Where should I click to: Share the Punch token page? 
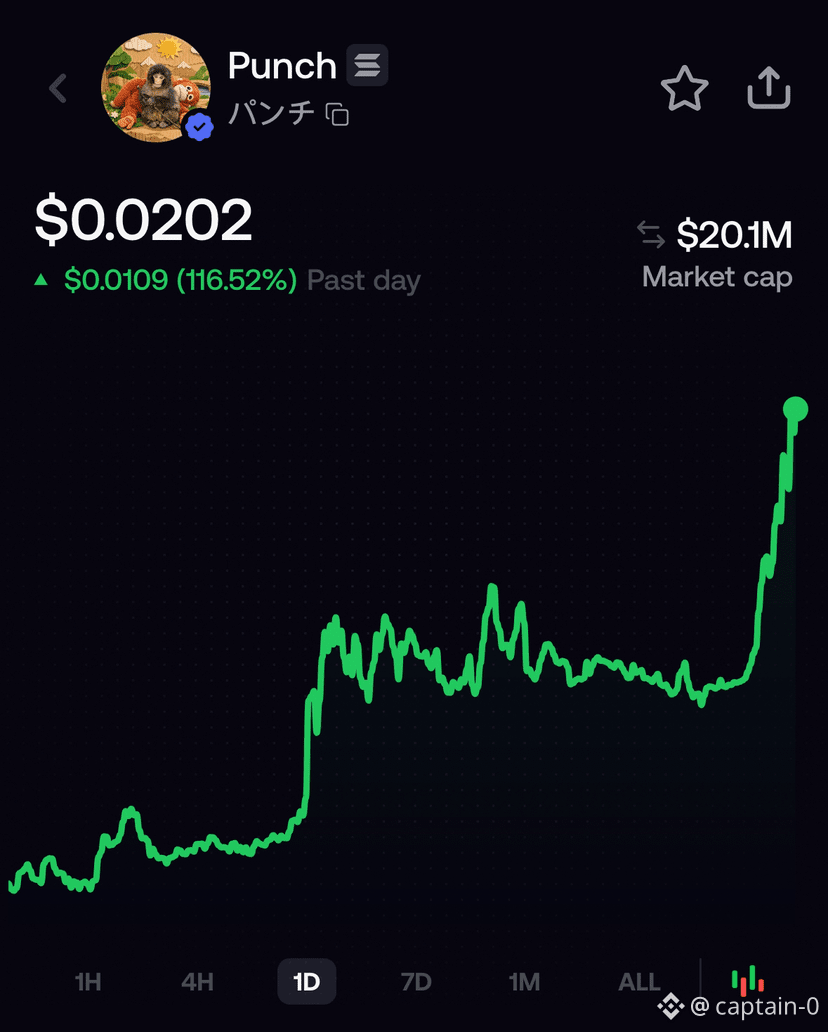point(769,90)
